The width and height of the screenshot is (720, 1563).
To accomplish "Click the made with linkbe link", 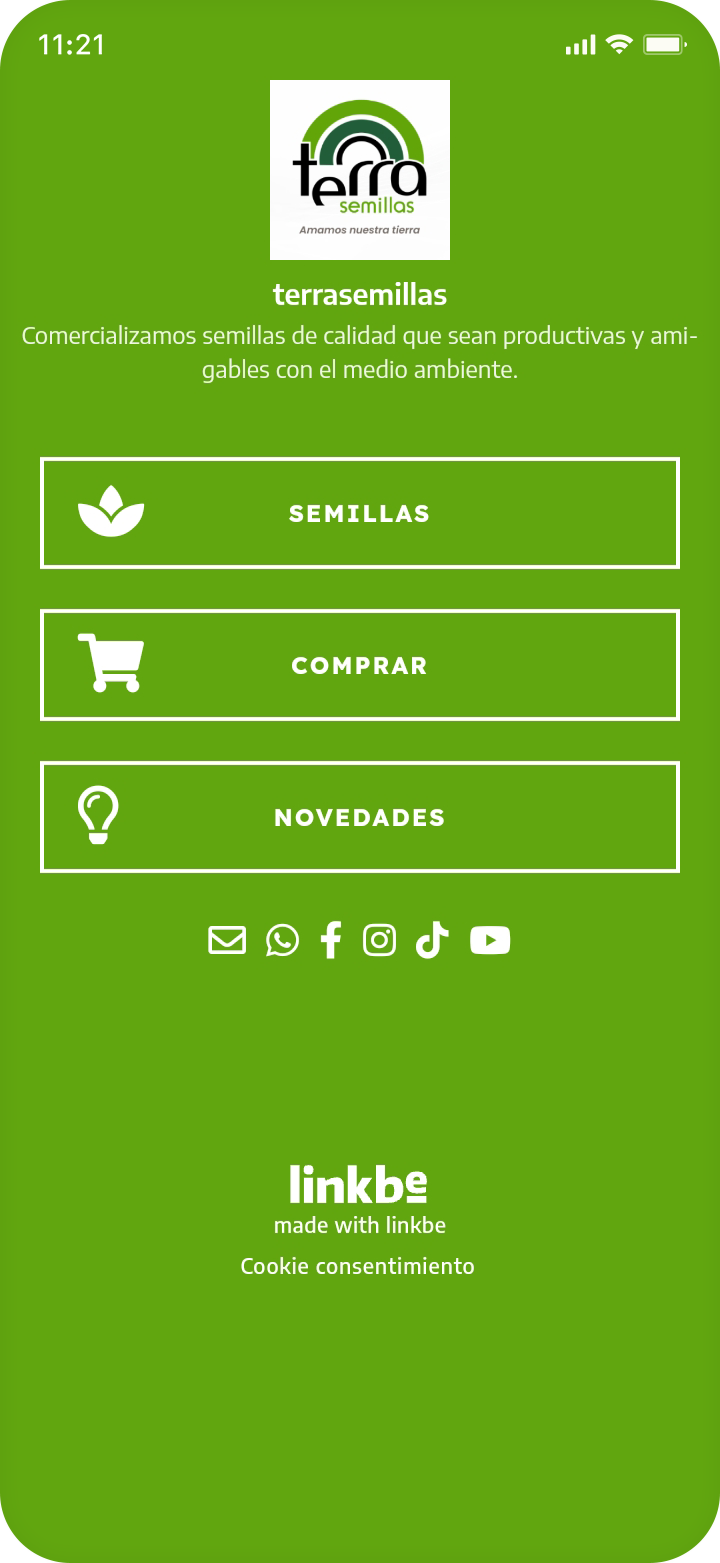I will coord(360,1224).
